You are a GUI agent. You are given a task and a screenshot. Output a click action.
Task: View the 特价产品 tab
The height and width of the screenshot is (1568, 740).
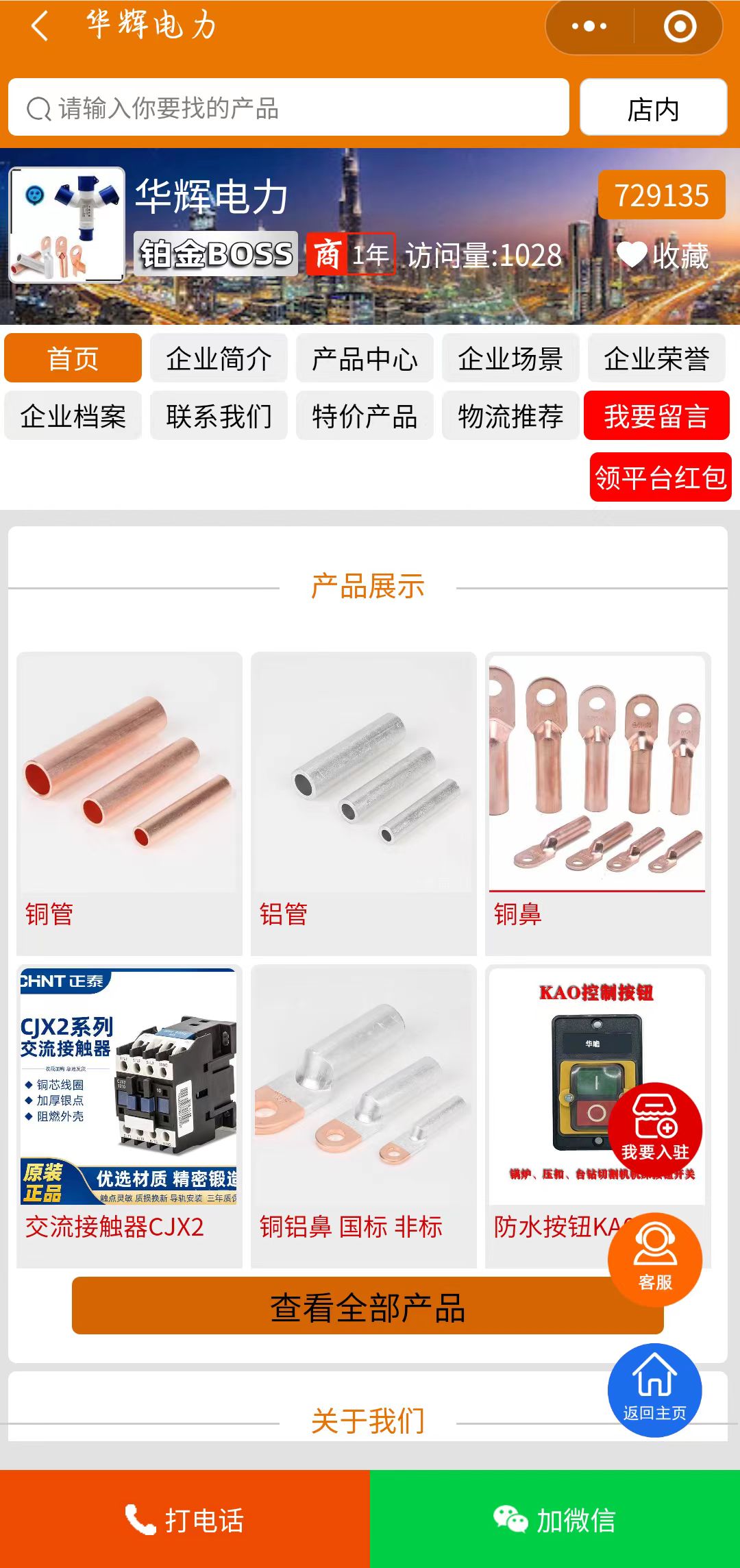coord(365,416)
